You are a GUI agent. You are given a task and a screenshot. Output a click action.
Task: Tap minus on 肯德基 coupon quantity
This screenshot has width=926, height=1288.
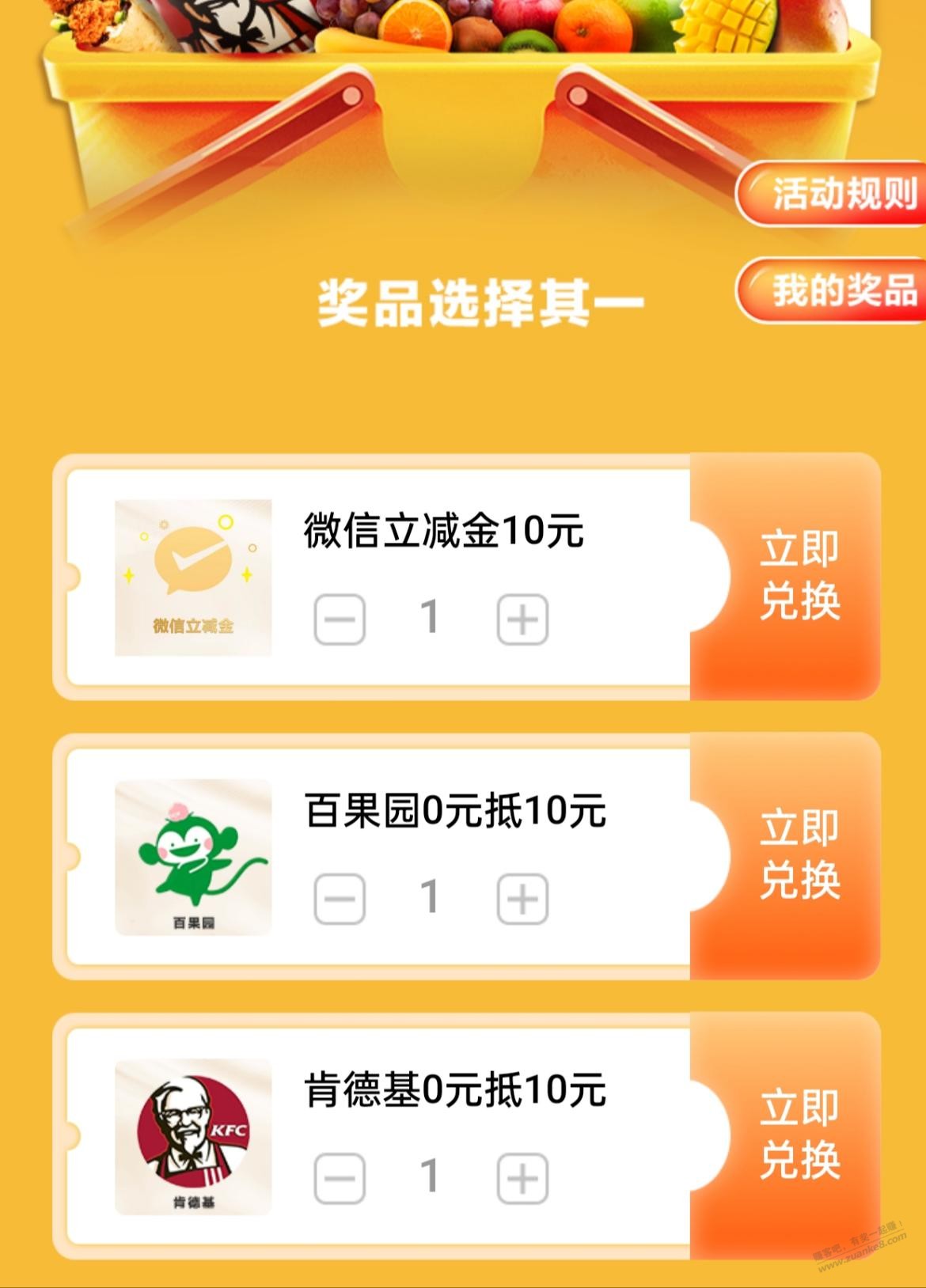tap(340, 1178)
